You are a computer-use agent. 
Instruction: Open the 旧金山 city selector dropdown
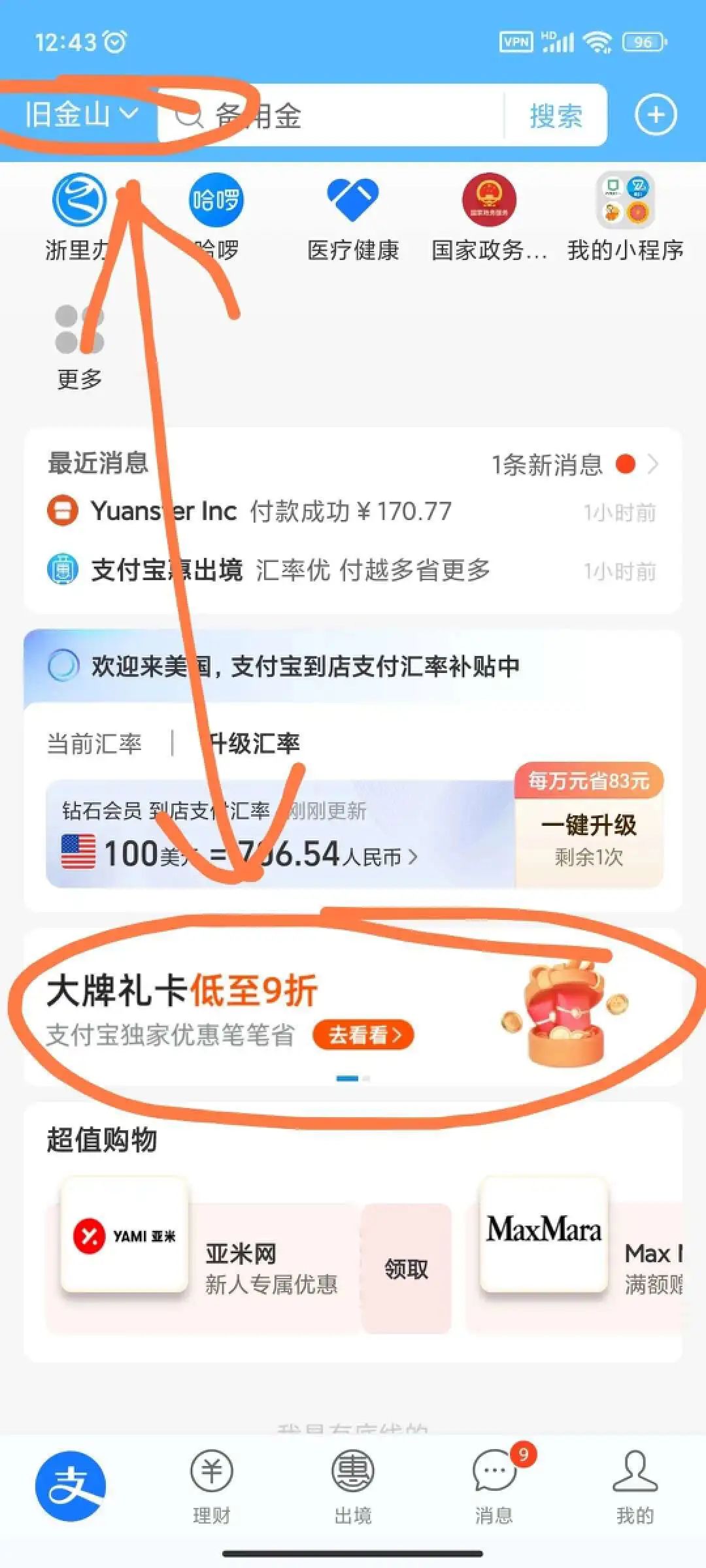pos(81,115)
